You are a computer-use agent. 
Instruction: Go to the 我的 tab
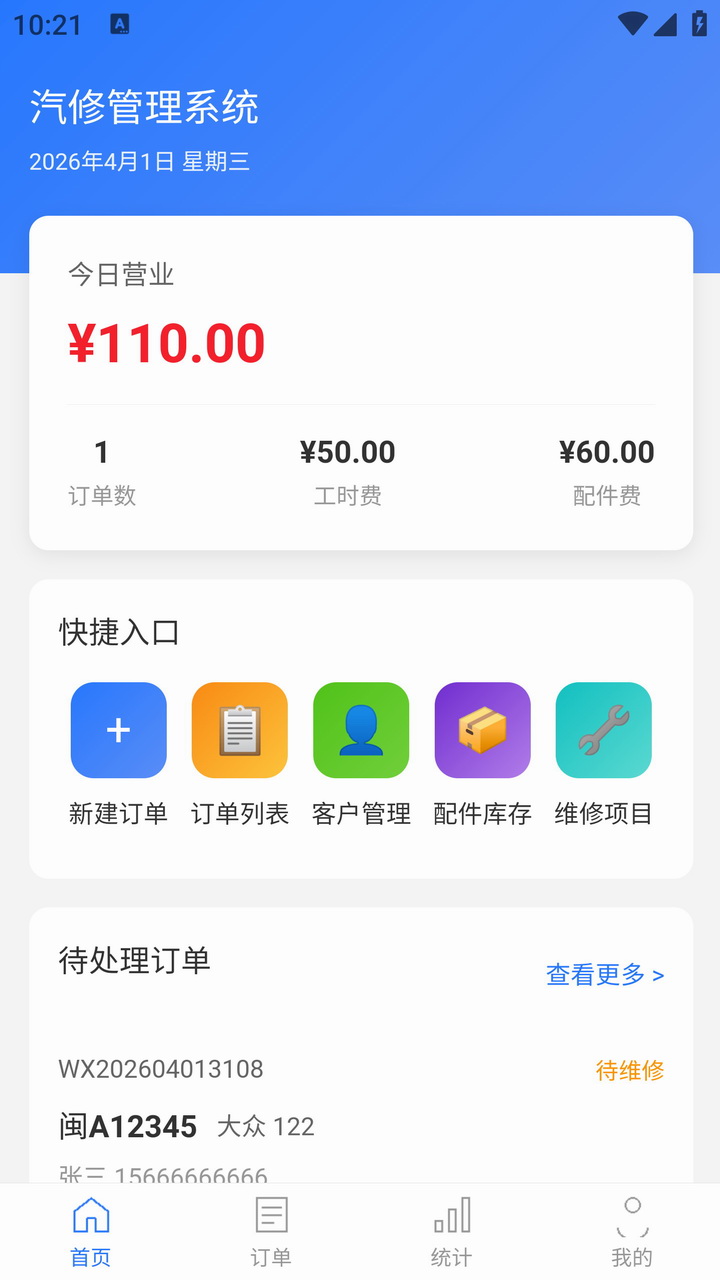click(x=631, y=1232)
